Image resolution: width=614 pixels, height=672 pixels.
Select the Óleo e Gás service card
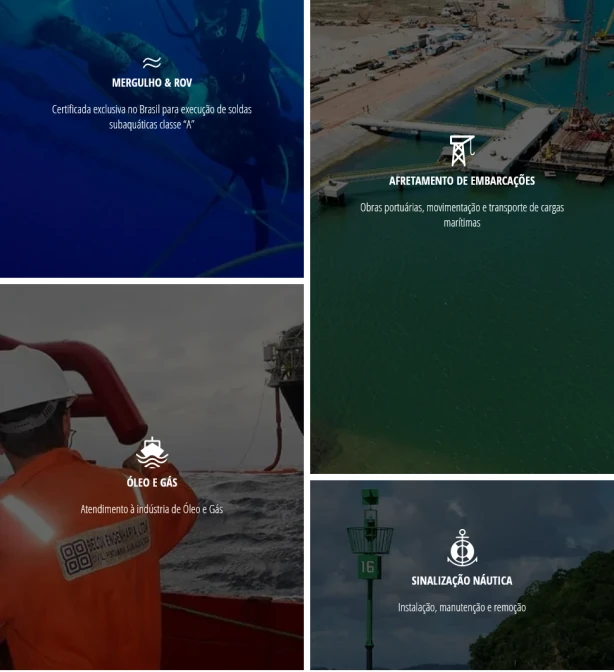point(152,482)
